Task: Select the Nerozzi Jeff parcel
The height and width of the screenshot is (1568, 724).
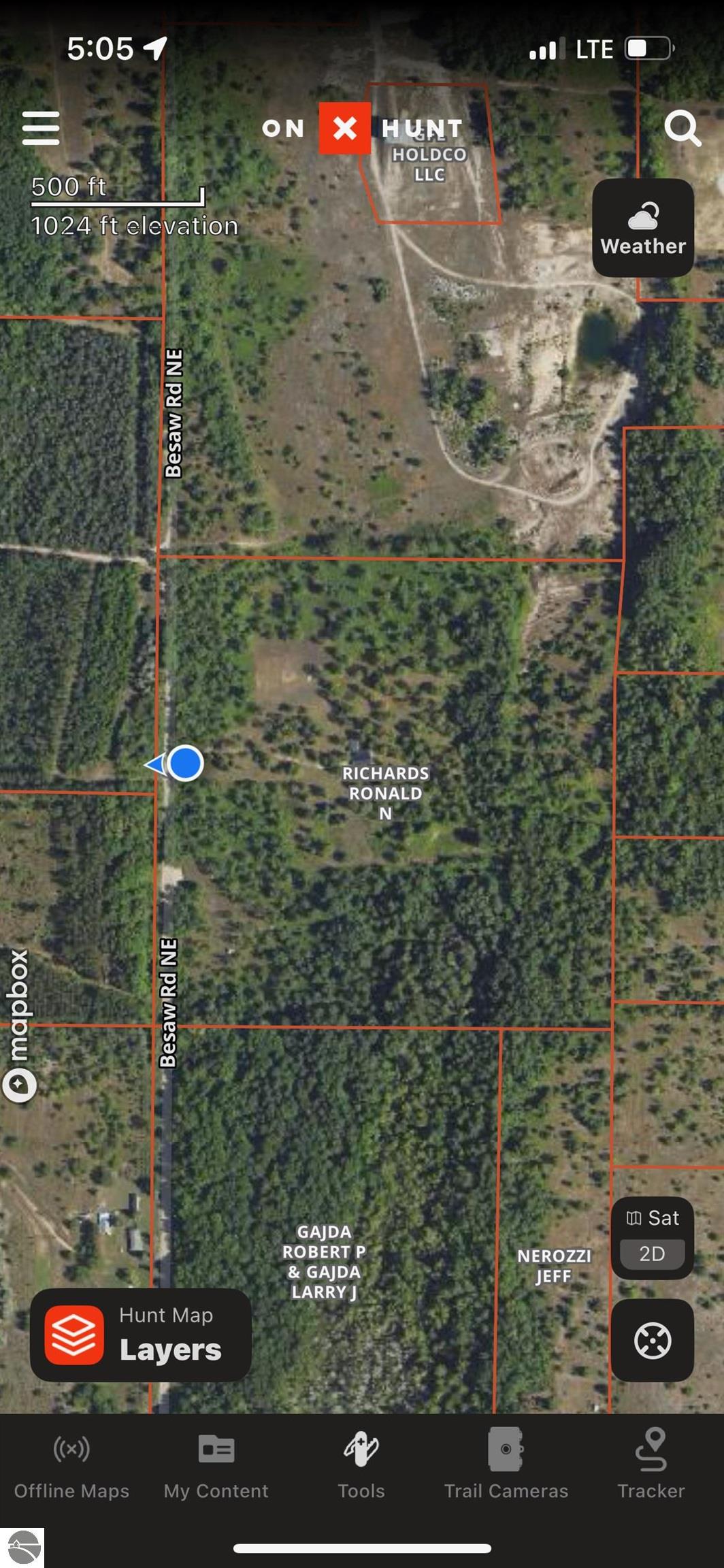Action: (x=553, y=1266)
